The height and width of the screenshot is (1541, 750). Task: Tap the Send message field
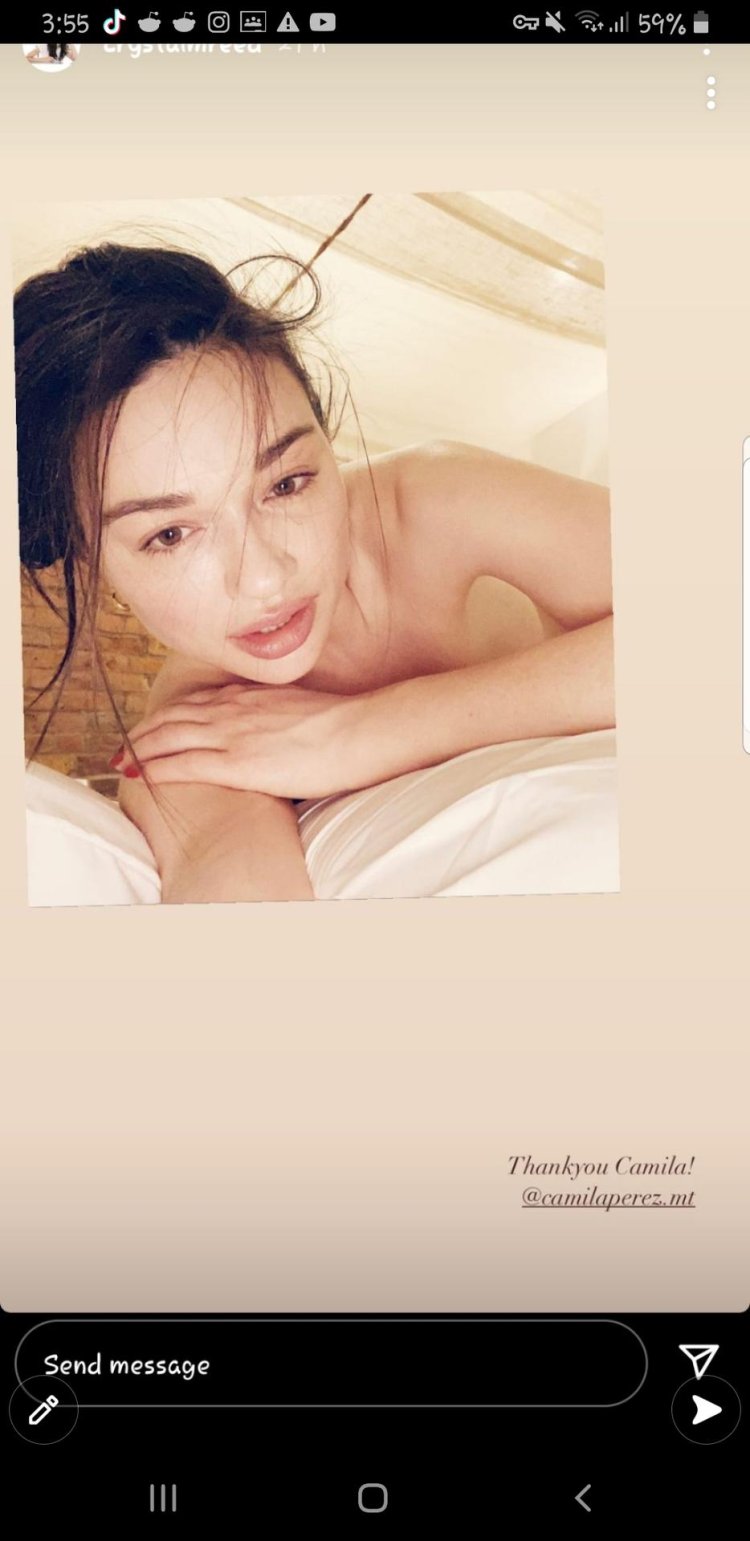click(330, 1364)
